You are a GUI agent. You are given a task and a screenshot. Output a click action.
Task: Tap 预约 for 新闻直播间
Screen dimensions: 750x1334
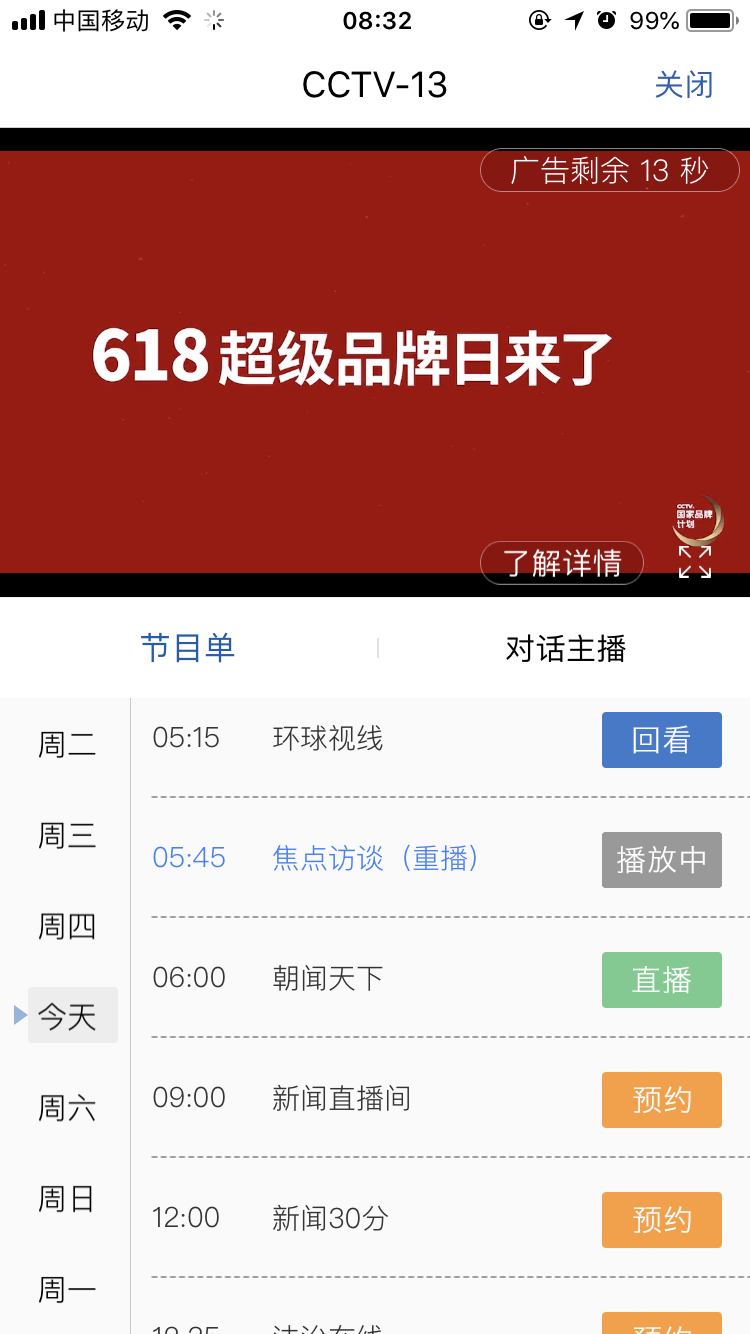tap(661, 1100)
